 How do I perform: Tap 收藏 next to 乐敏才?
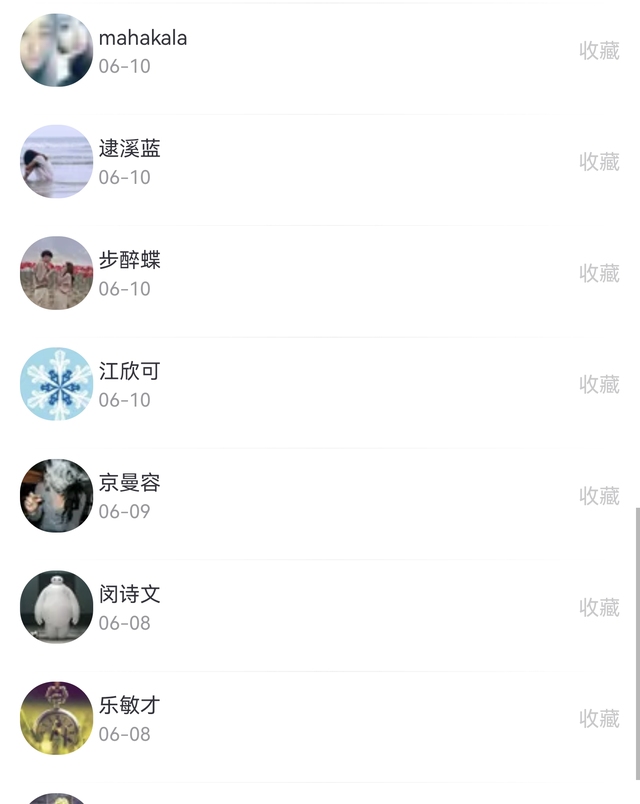click(x=599, y=719)
